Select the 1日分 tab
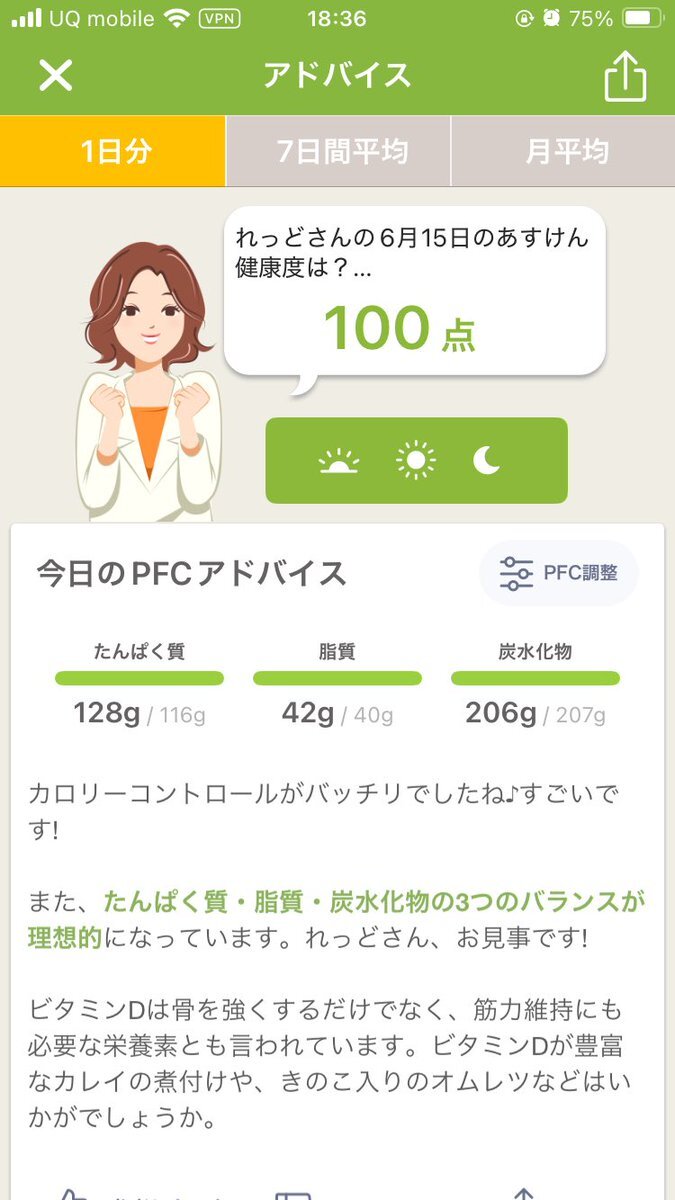Image resolution: width=675 pixels, height=1200 pixels. pos(112,152)
